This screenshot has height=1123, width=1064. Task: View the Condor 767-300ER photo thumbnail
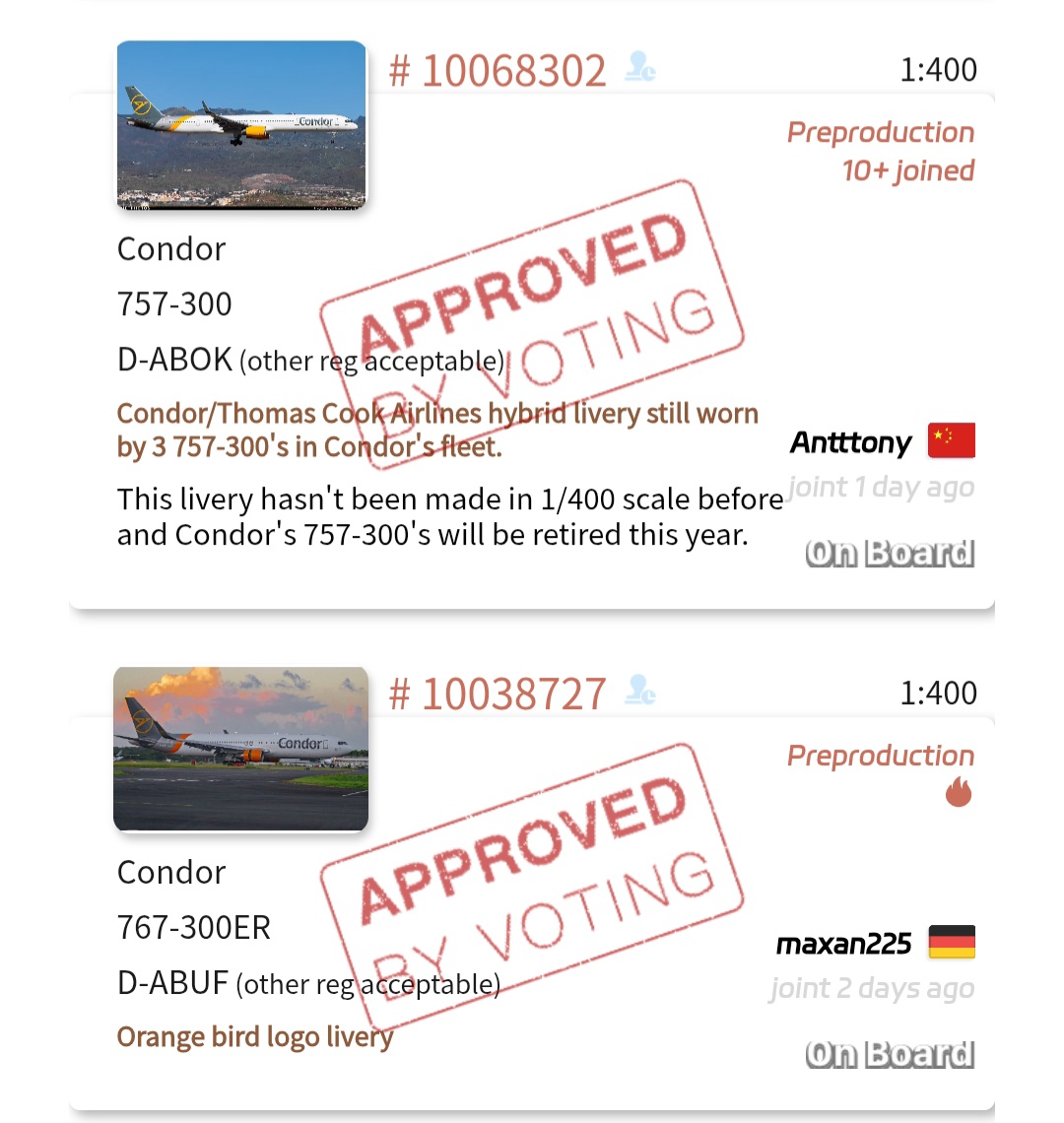click(x=240, y=749)
